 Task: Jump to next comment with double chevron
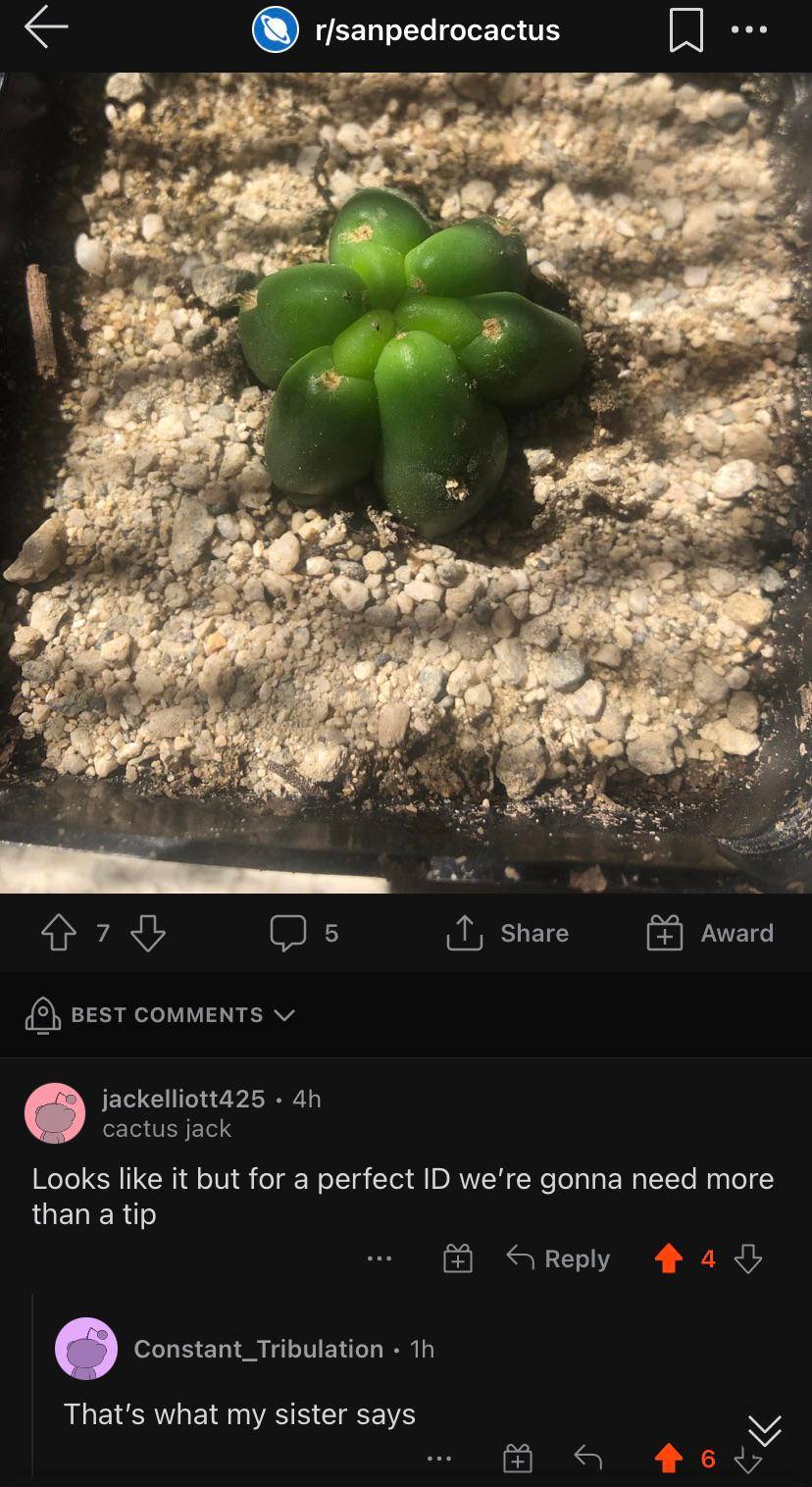(x=765, y=1430)
